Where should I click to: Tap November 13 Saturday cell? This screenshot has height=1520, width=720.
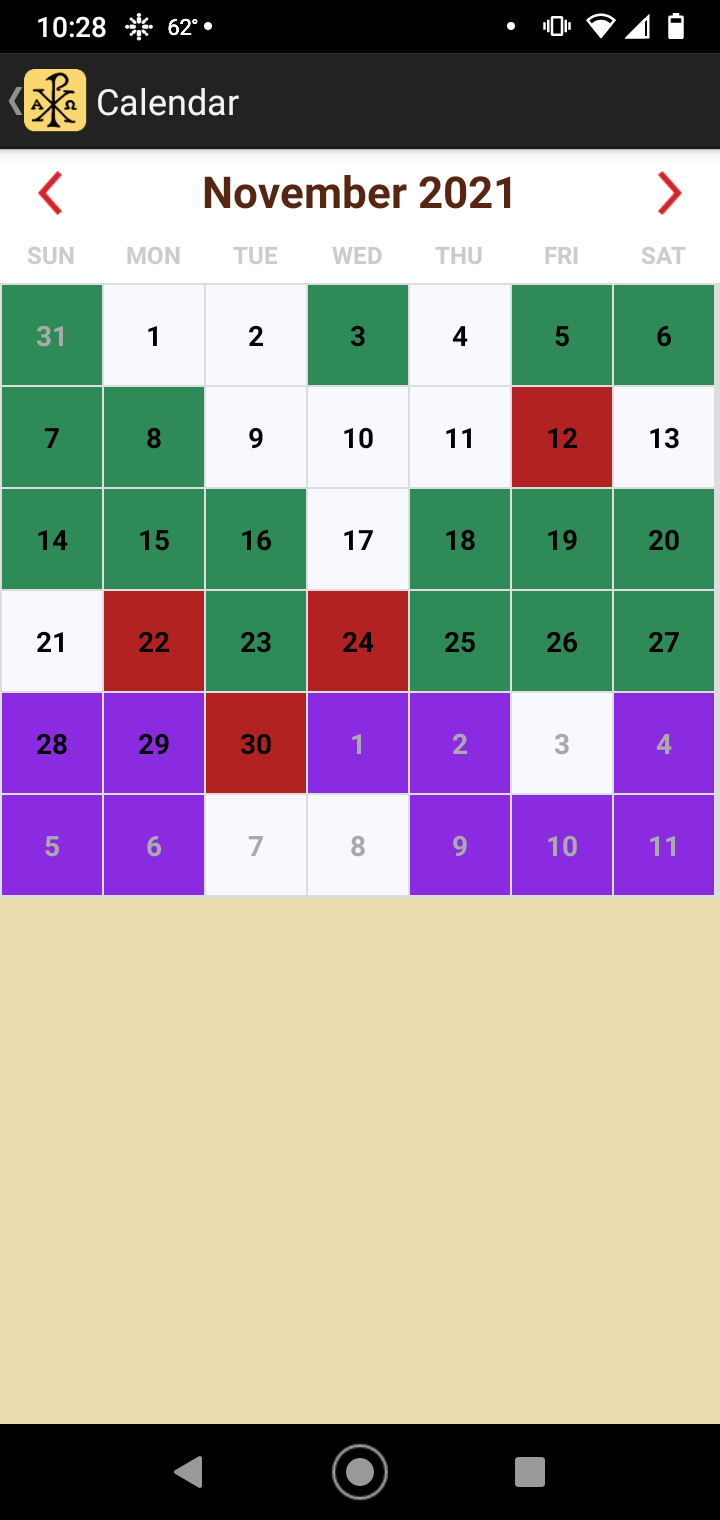tap(664, 438)
